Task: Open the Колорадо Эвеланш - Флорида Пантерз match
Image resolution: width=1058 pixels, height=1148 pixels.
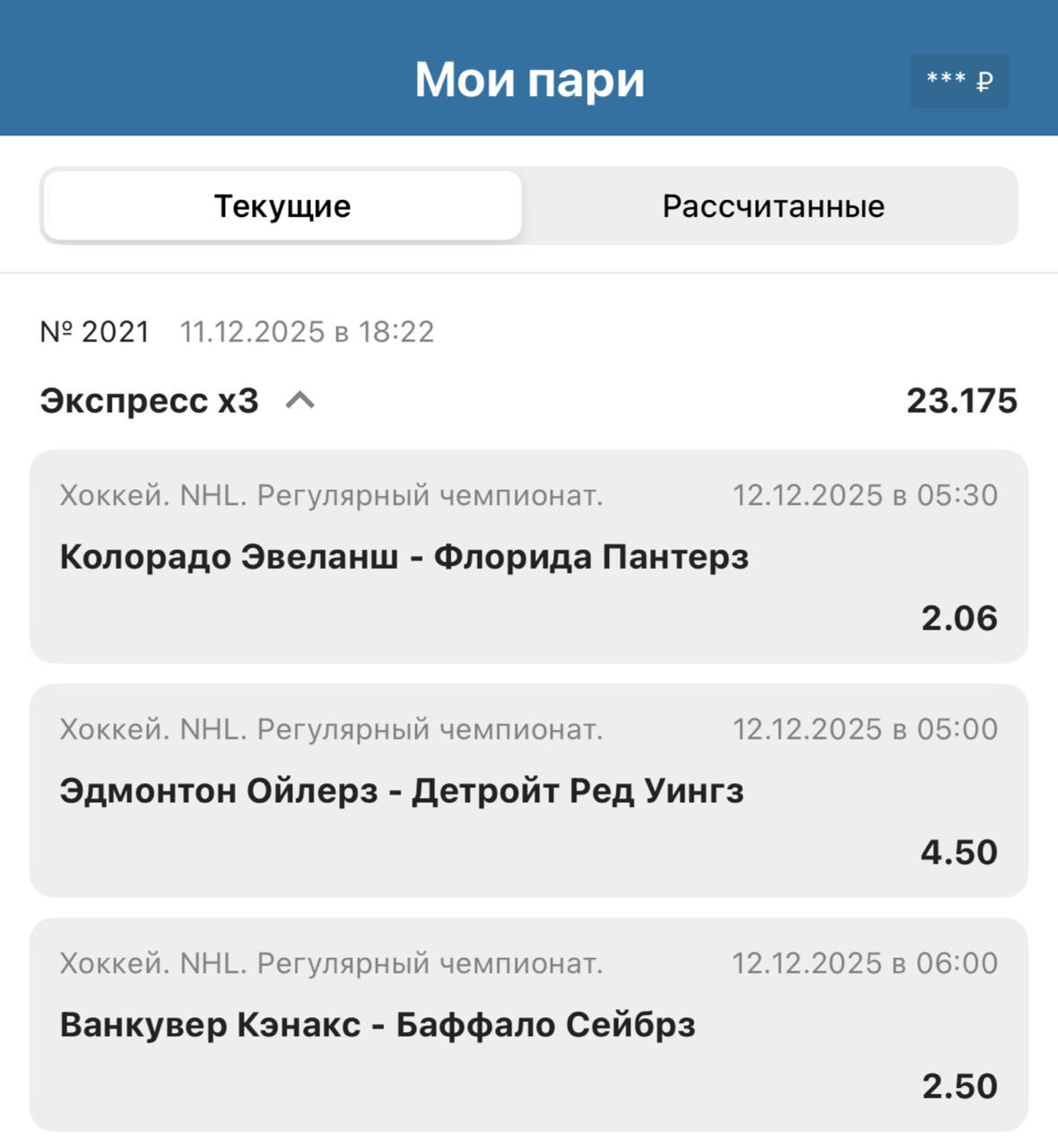Action: tap(403, 557)
